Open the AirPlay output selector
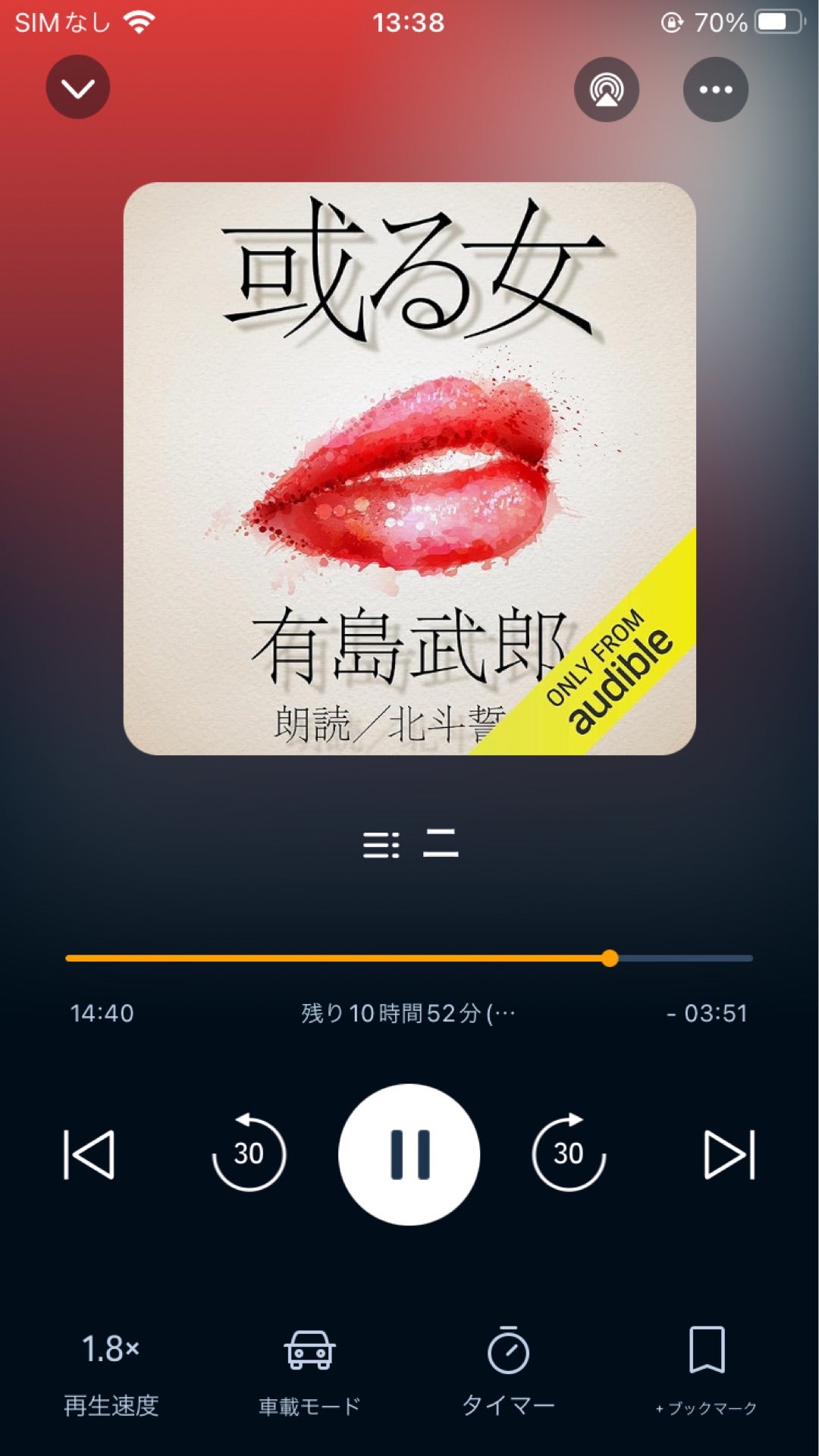Viewport: 819px width, 1456px height. point(605,89)
